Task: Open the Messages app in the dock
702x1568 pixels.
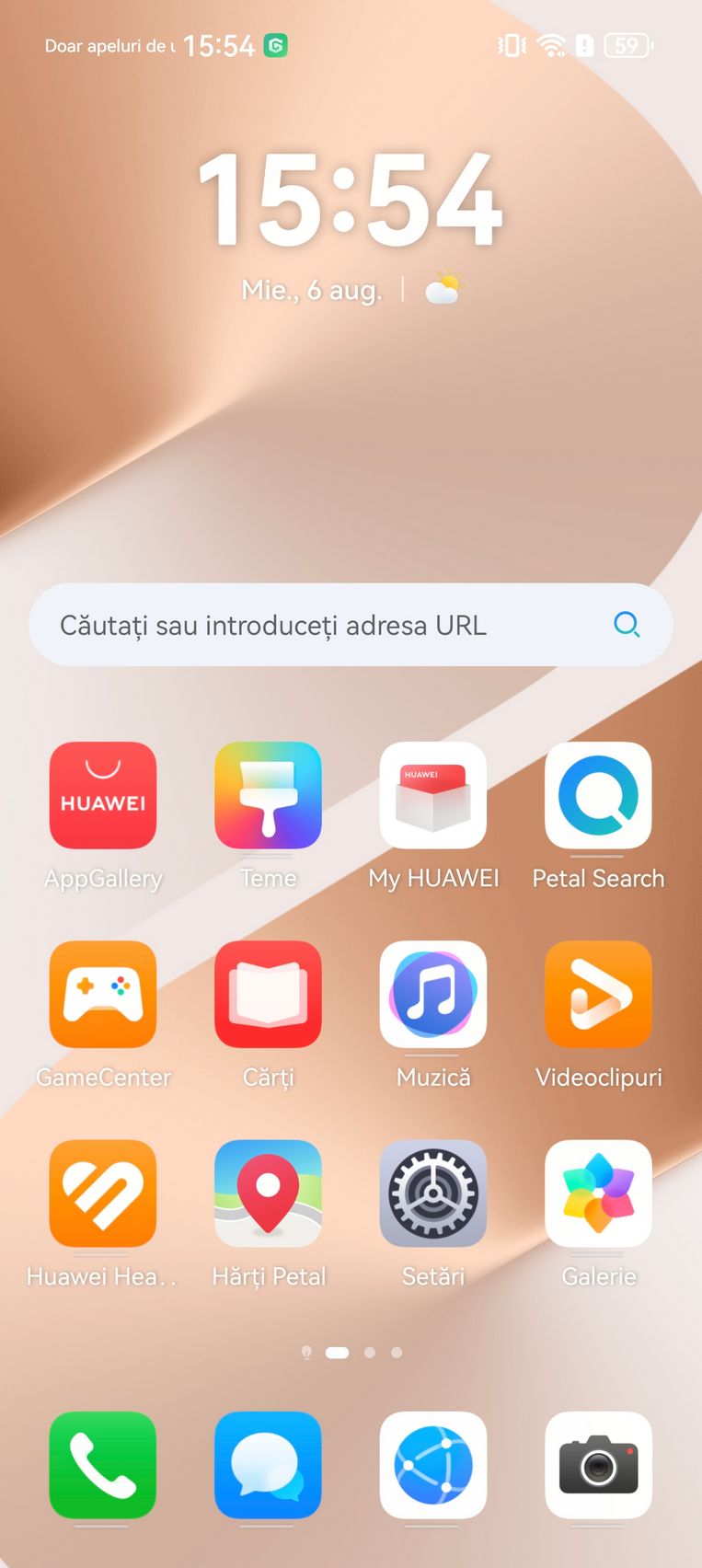Action: click(268, 1465)
